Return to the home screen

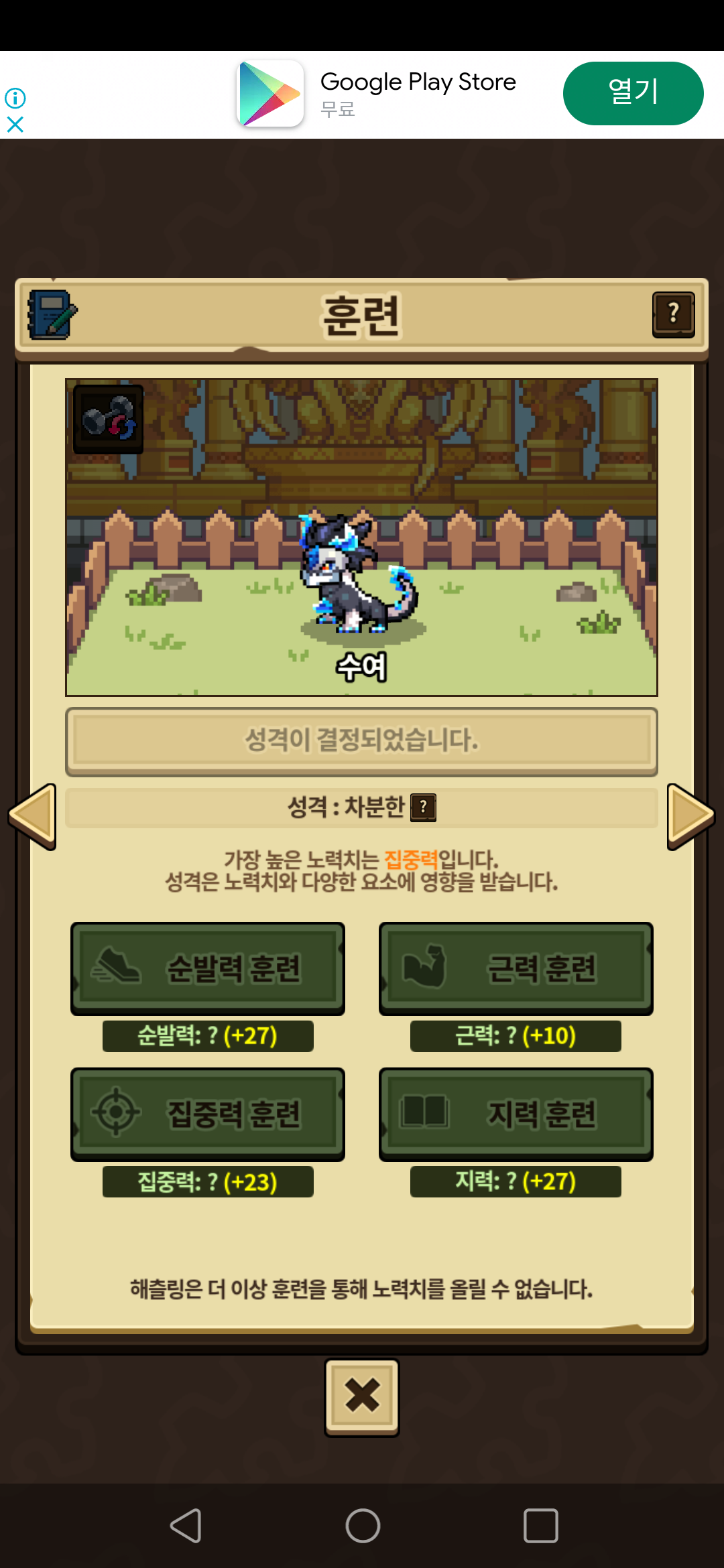[363, 1526]
